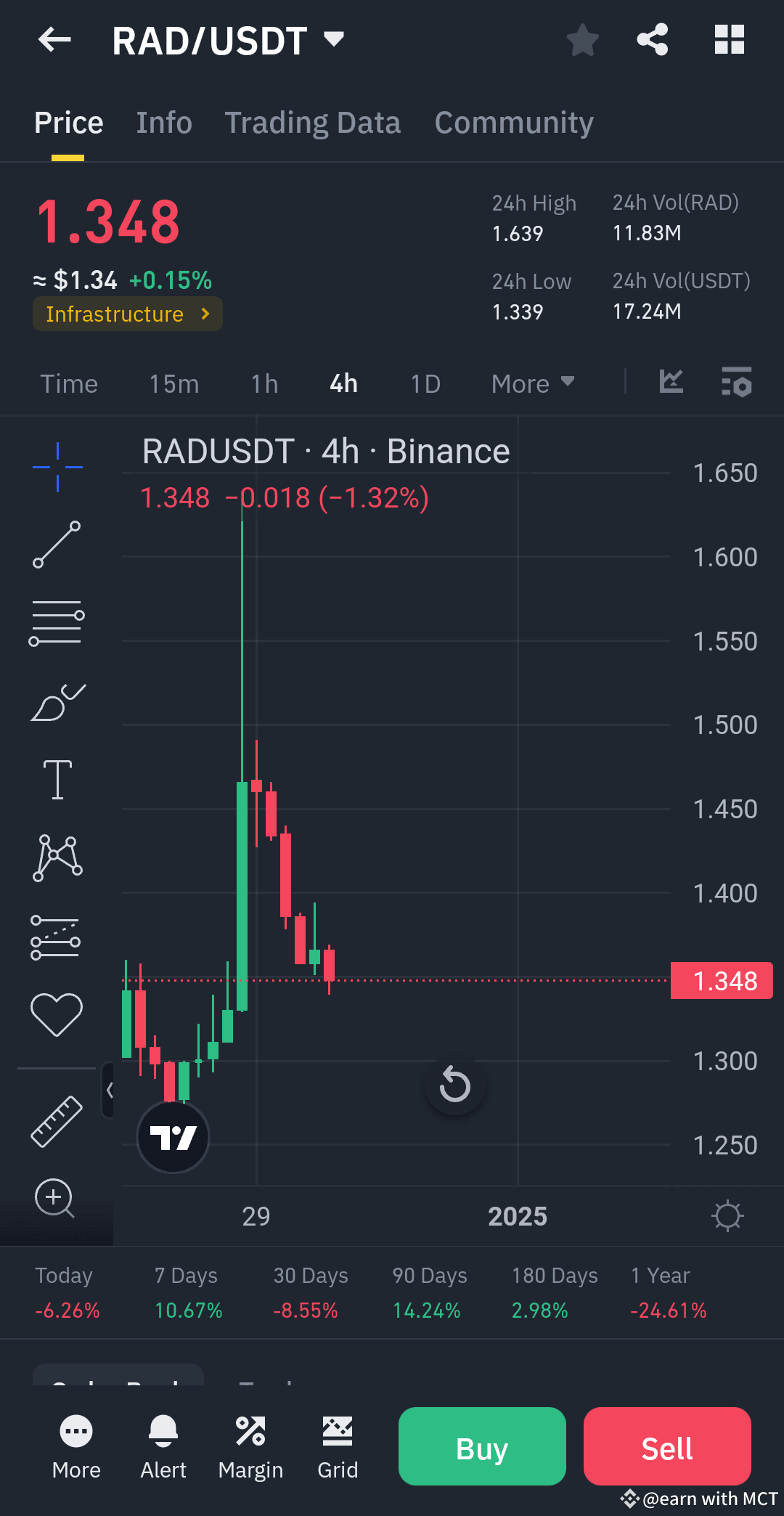Toggle the depth chart view icon
This screenshot has height=1516, width=784.
click(x=670, y=381)
